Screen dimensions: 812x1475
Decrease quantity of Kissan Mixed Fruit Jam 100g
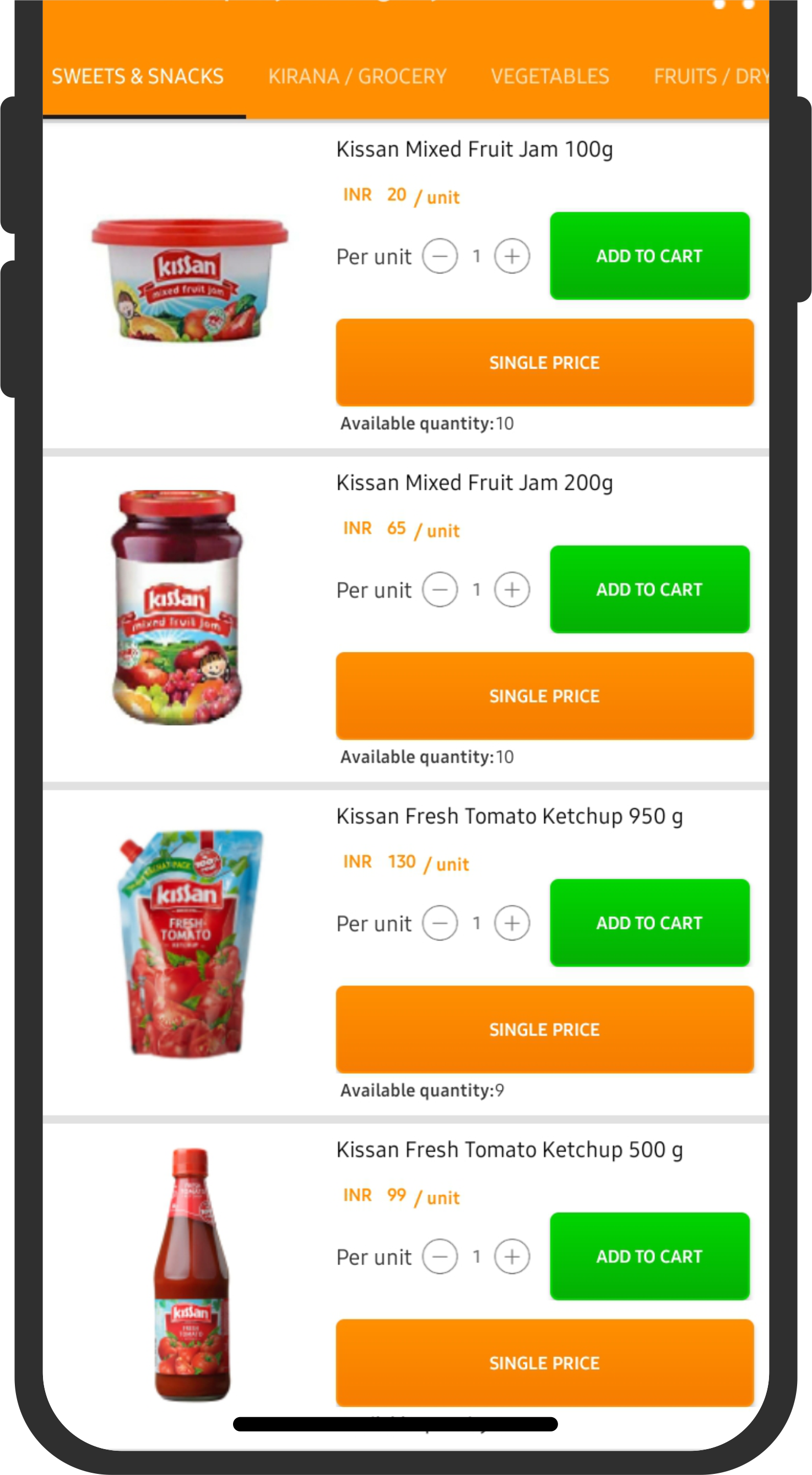click(440, 256)
